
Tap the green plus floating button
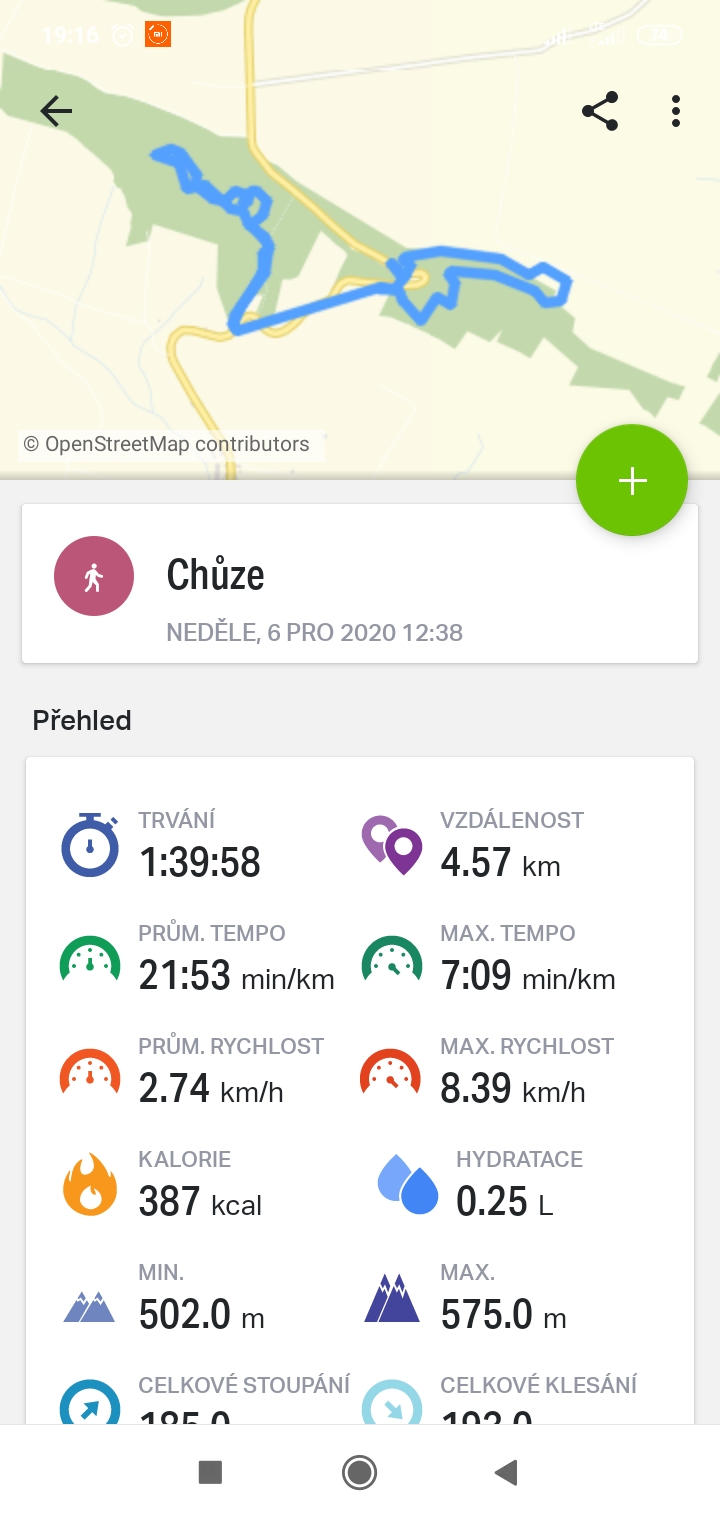click(x=632, y=481)
